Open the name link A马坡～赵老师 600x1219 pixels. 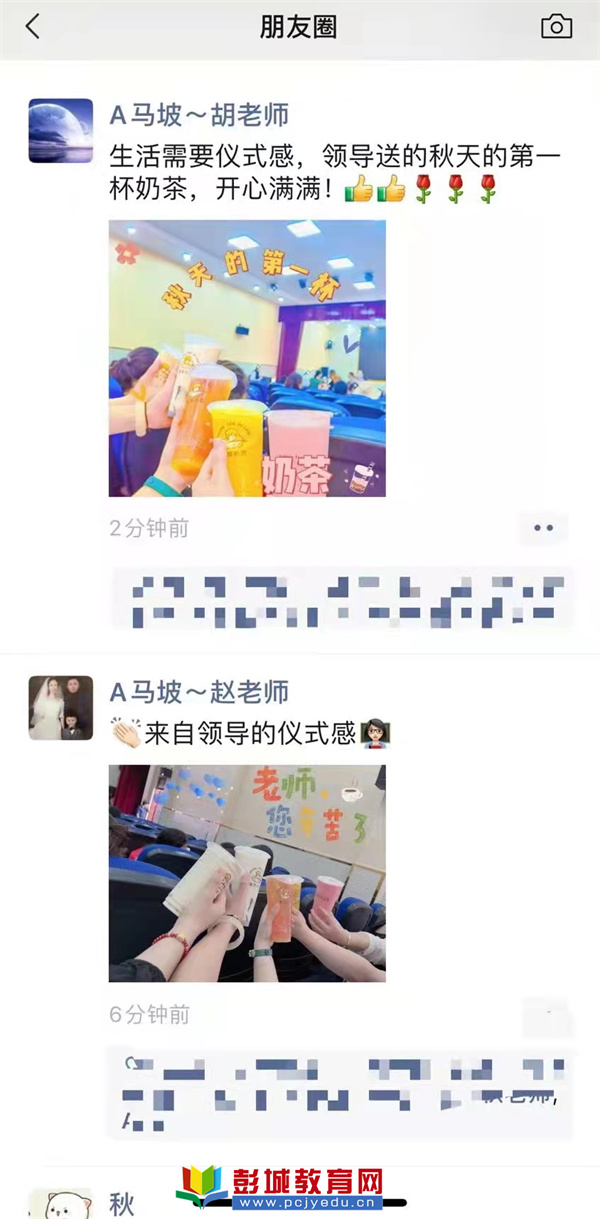click(199, 691)
